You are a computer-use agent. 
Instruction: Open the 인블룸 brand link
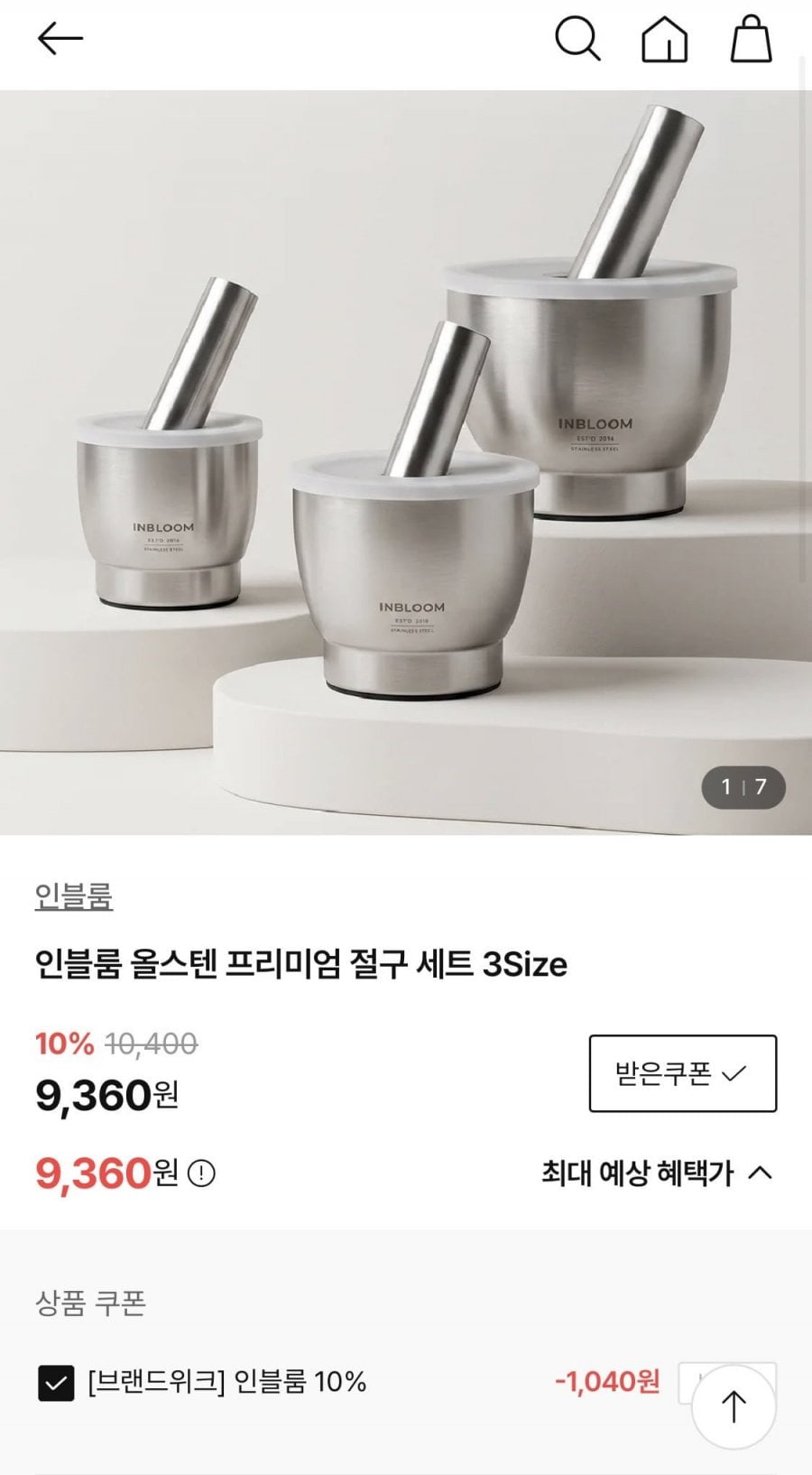[73, 895]
